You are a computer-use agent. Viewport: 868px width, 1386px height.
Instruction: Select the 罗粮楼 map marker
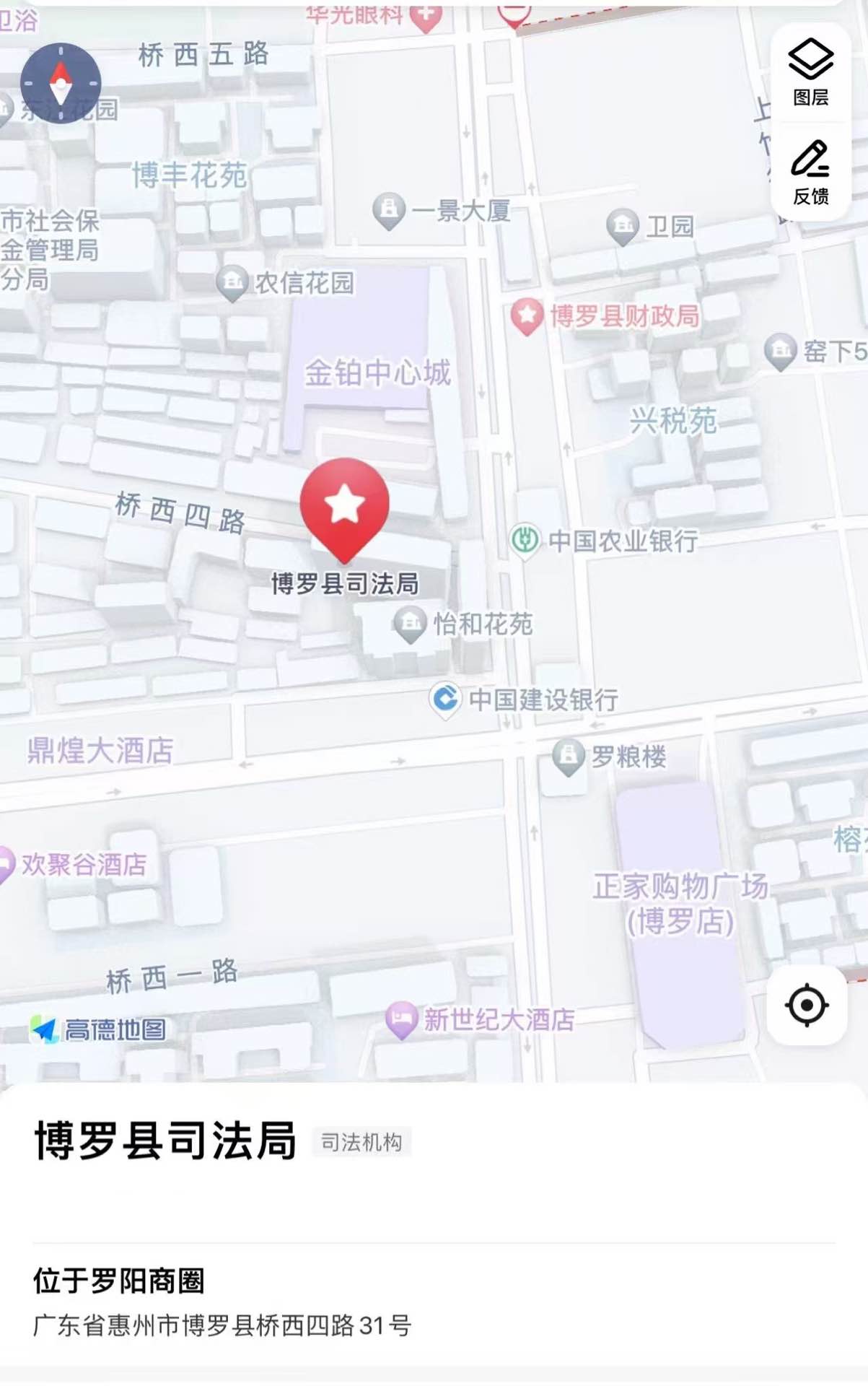(x=569, y=756)
